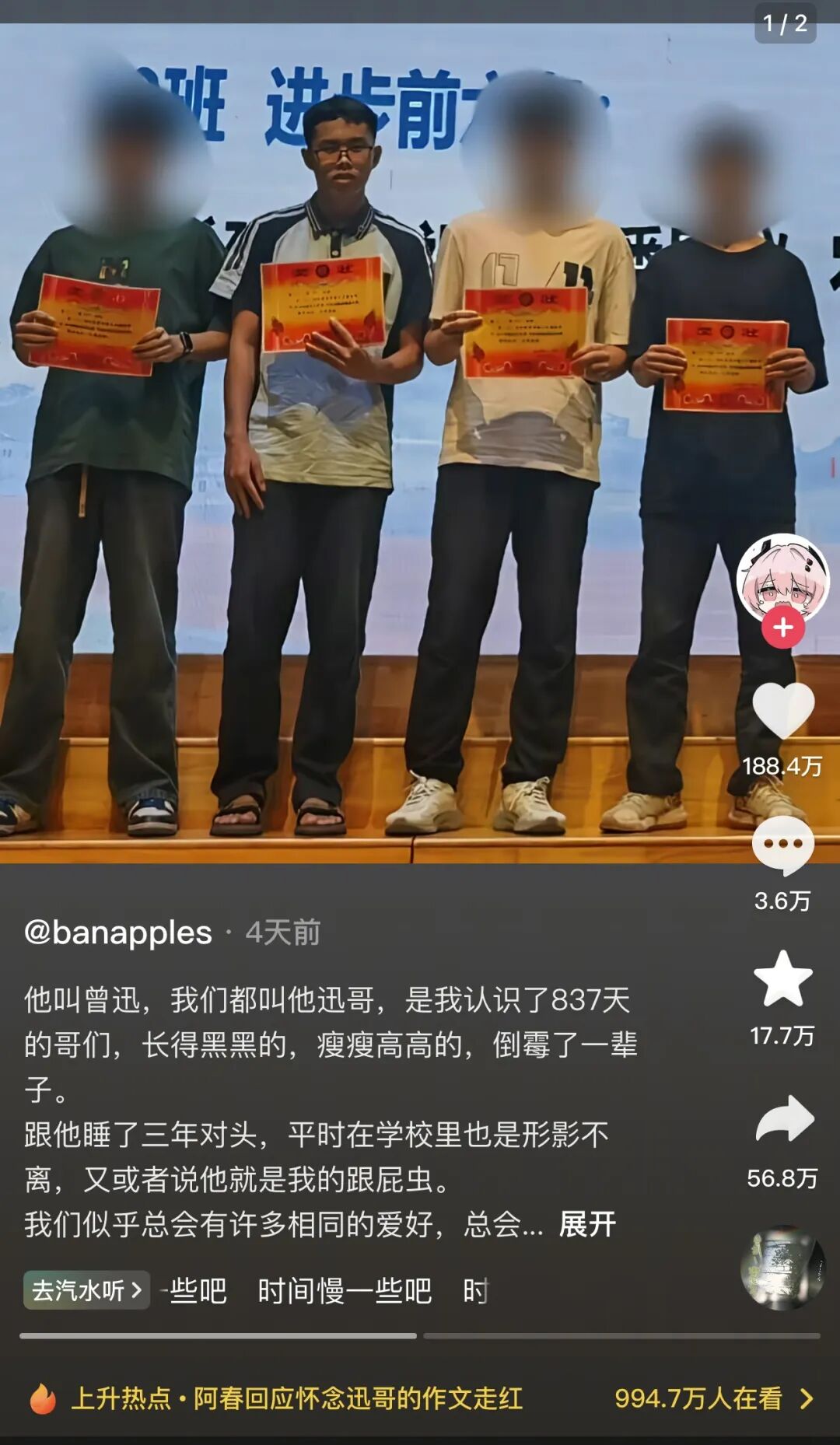840x1445 pixels.
Task: Open the trending topic about 阿春回应怀念迅哥
Action: (420, 1398)
